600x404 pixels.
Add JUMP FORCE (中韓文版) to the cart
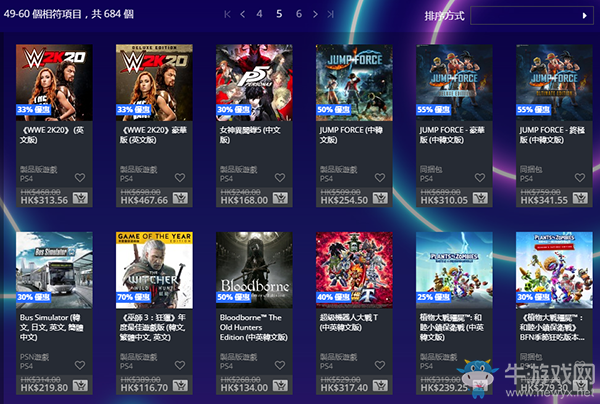tap(381, 199)
